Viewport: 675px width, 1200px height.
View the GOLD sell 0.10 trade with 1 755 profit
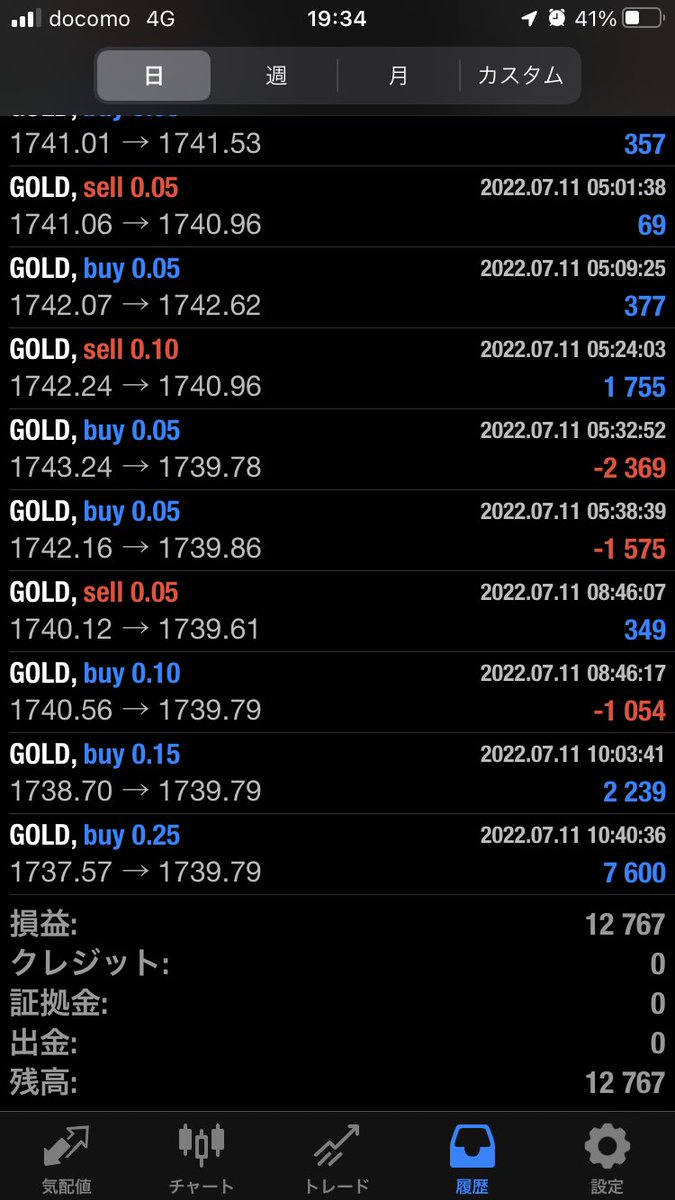coord(337,368)
